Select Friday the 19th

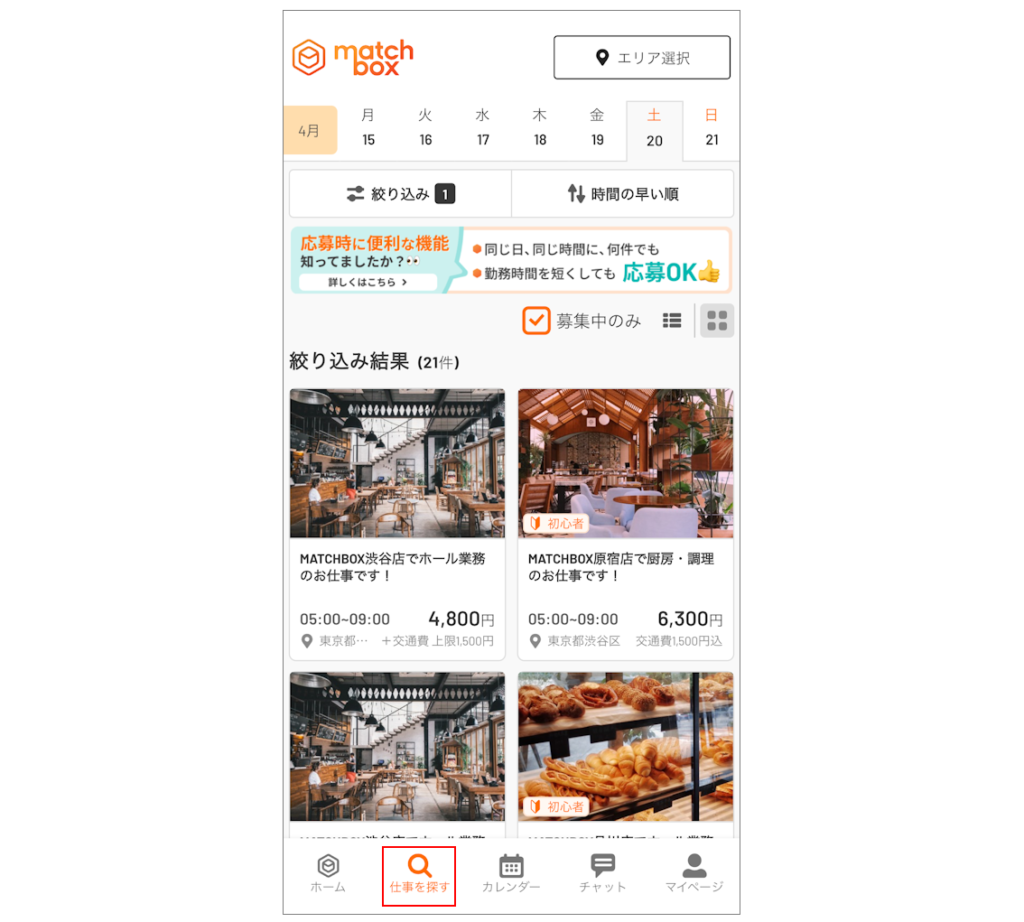point(597,128)
